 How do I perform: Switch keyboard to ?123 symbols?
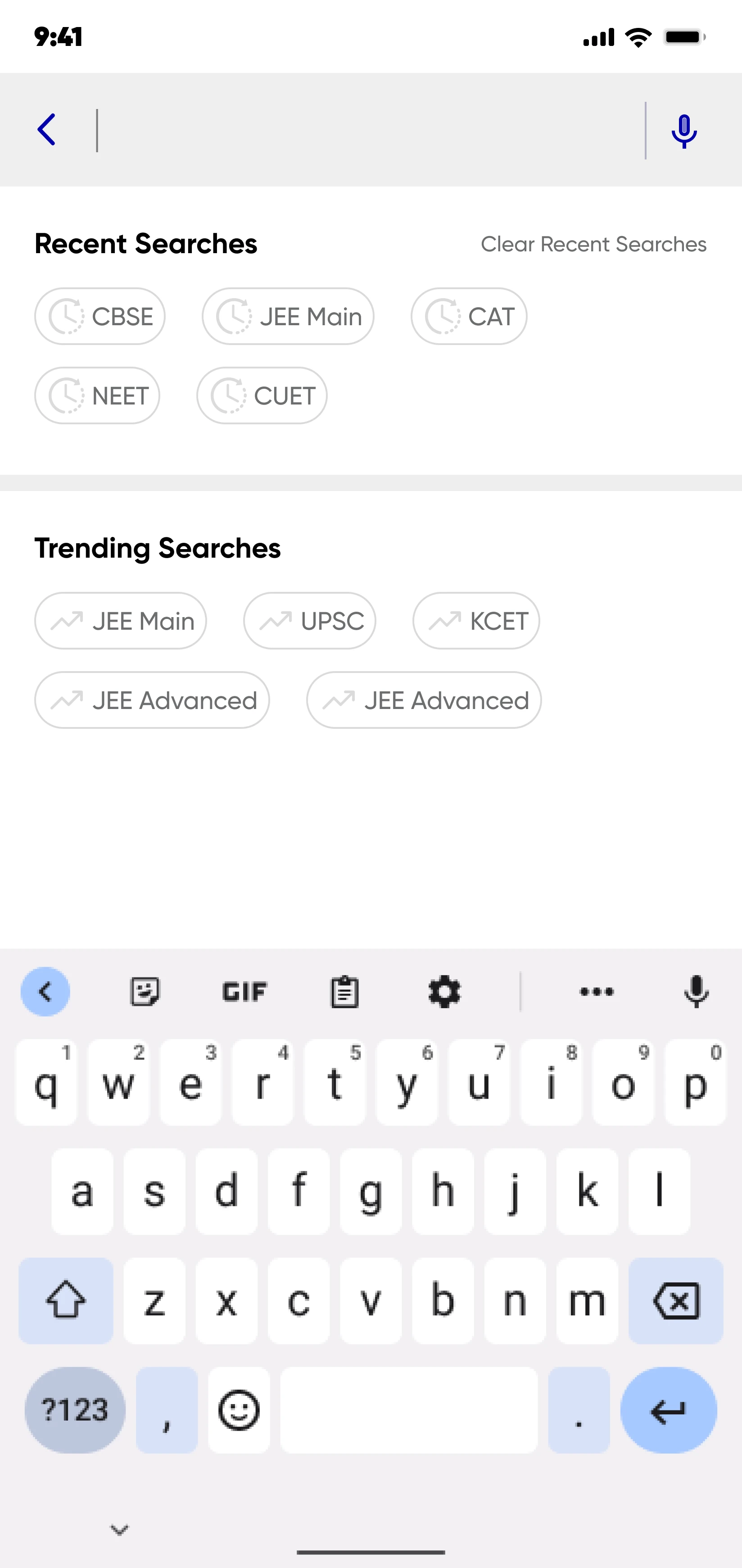75,1410
